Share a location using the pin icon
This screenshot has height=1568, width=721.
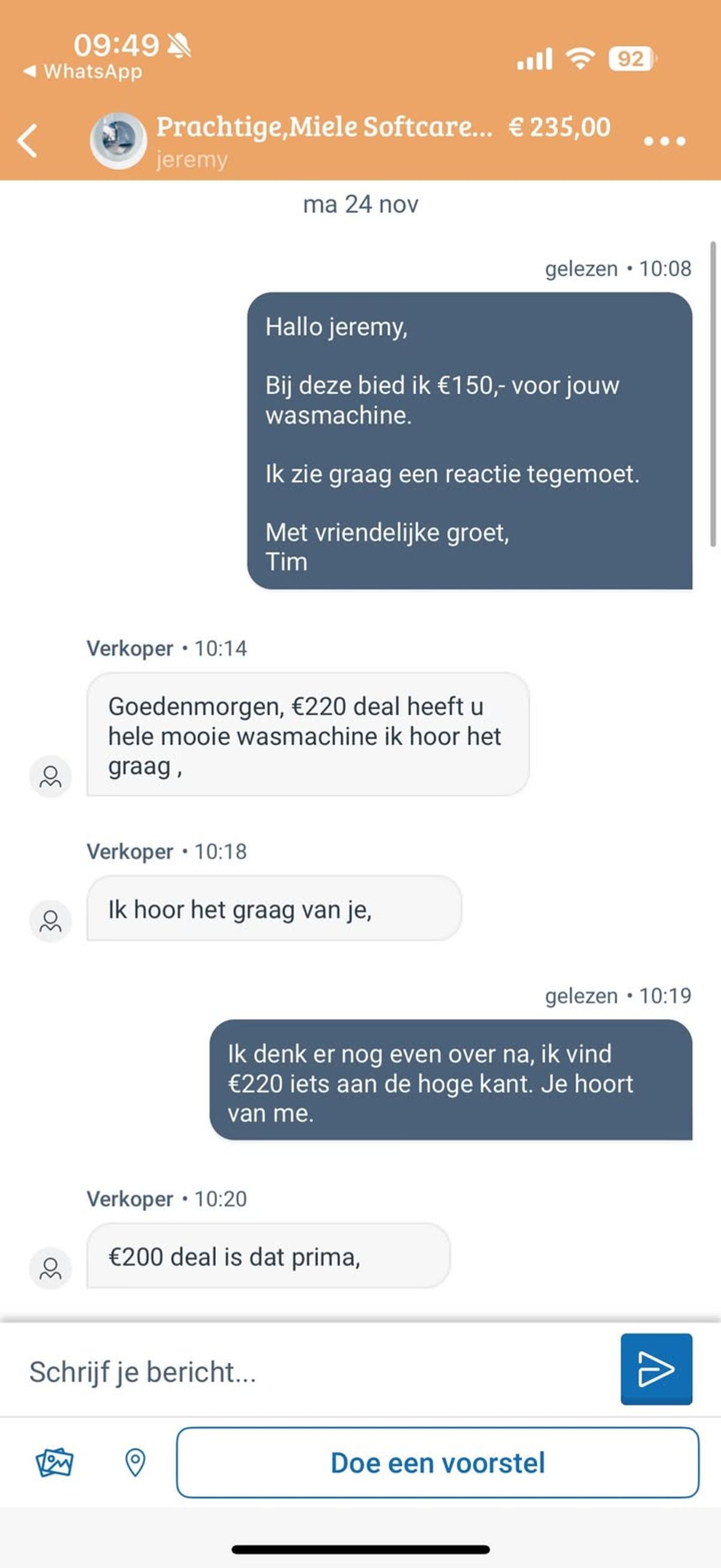click(135, 1462)
